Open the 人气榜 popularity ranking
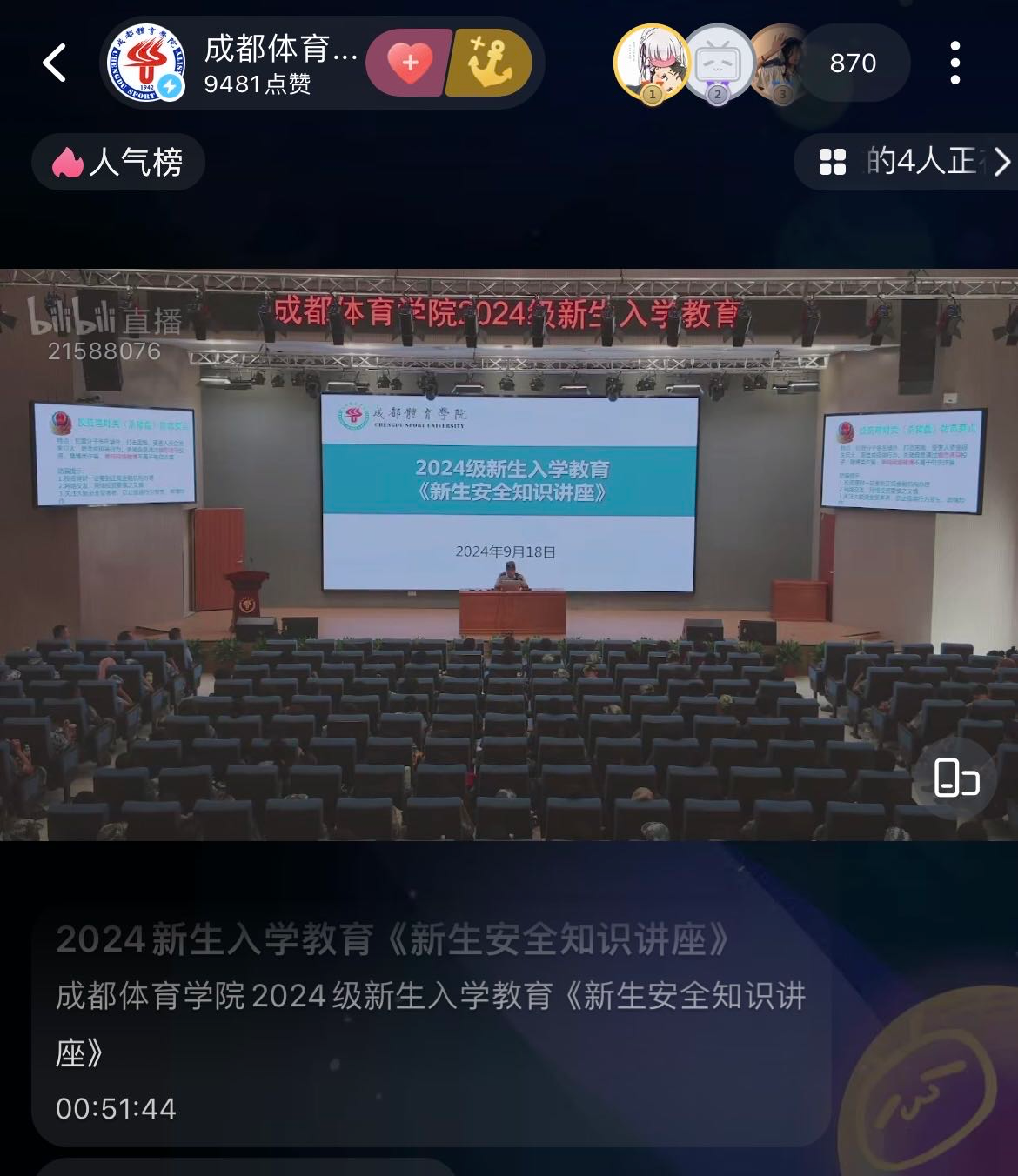1018x1176 pixels. [x=119, y=163]
